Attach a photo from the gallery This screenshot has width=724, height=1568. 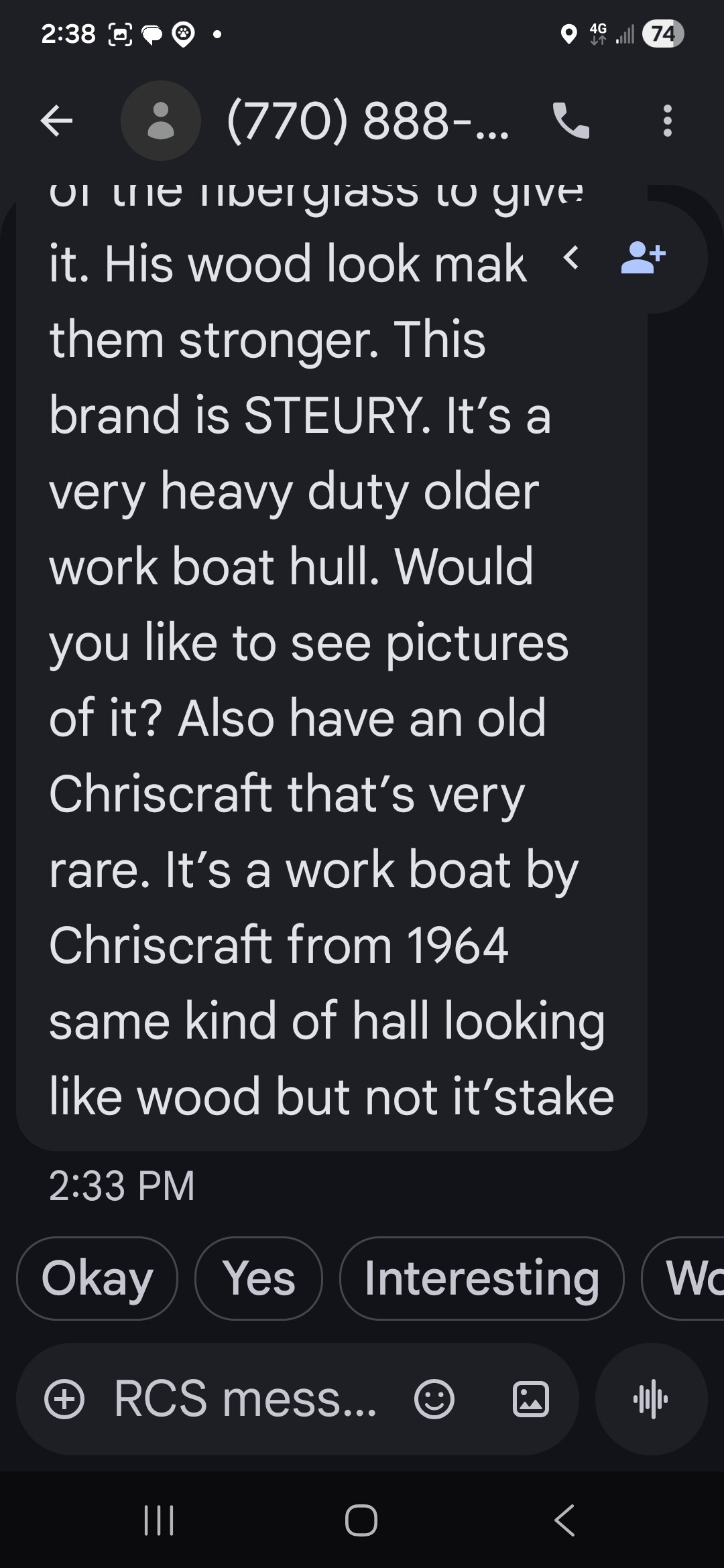point(531,1400)
